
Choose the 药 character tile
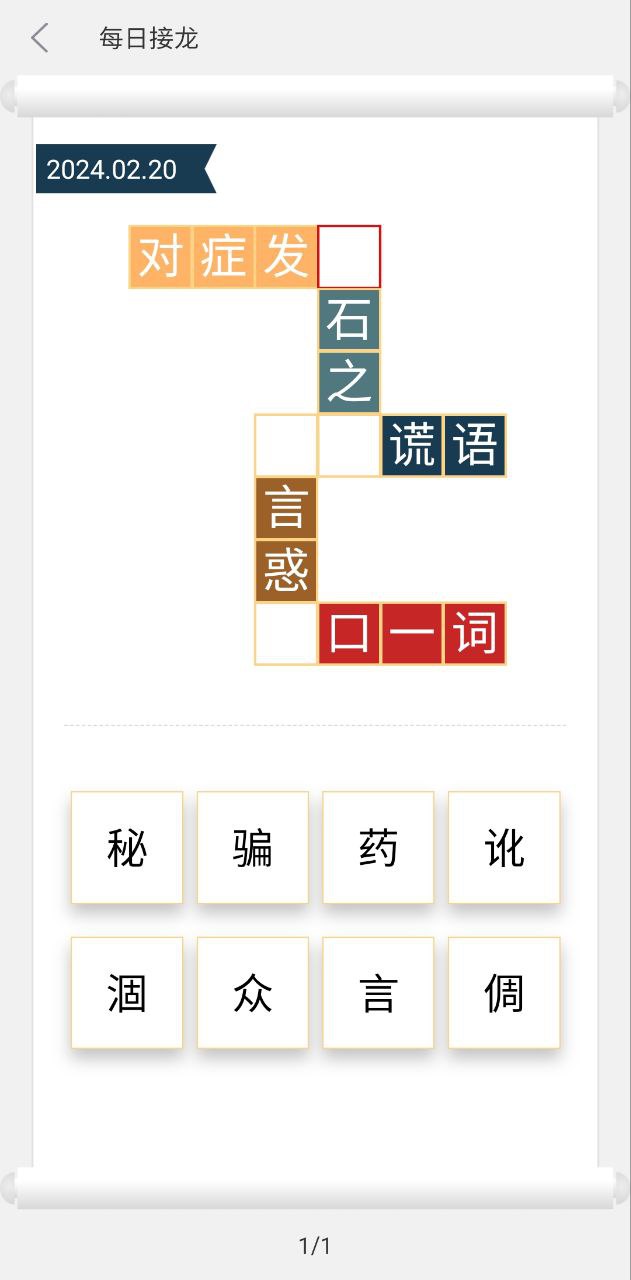pos(378,848)
